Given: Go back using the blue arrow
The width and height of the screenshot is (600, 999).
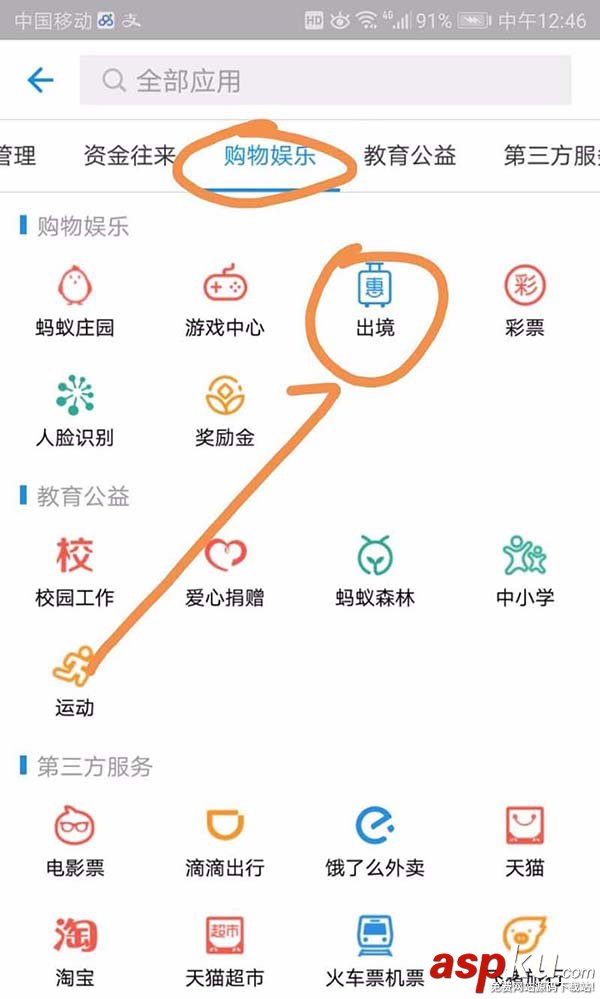Looking at the screenshot, I should coord(41,80).
